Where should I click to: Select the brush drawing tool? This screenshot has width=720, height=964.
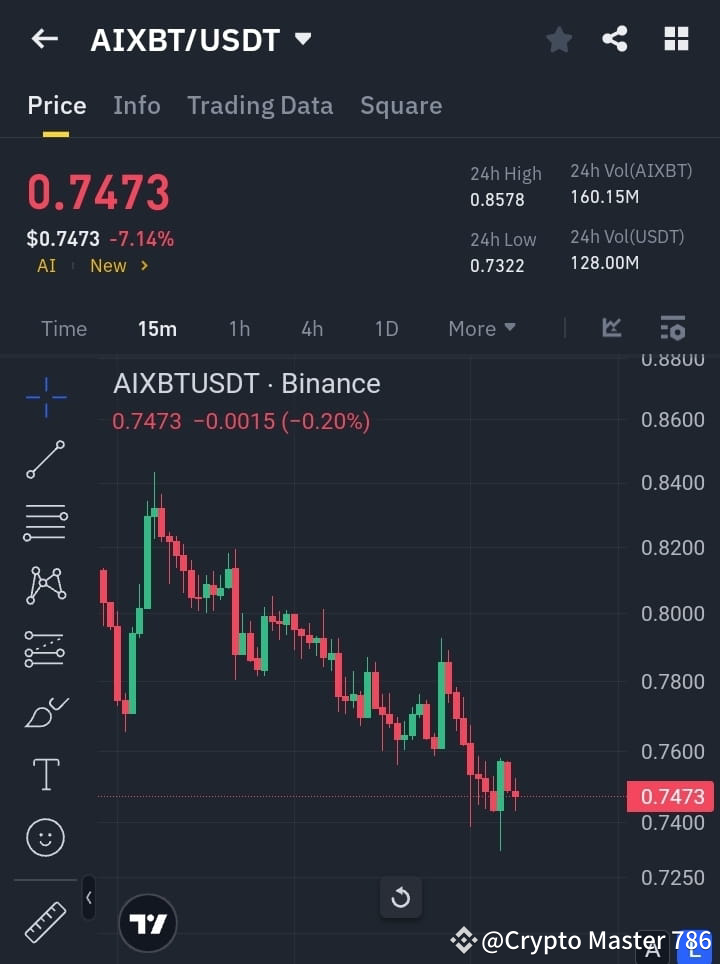[x=45, y=711]
